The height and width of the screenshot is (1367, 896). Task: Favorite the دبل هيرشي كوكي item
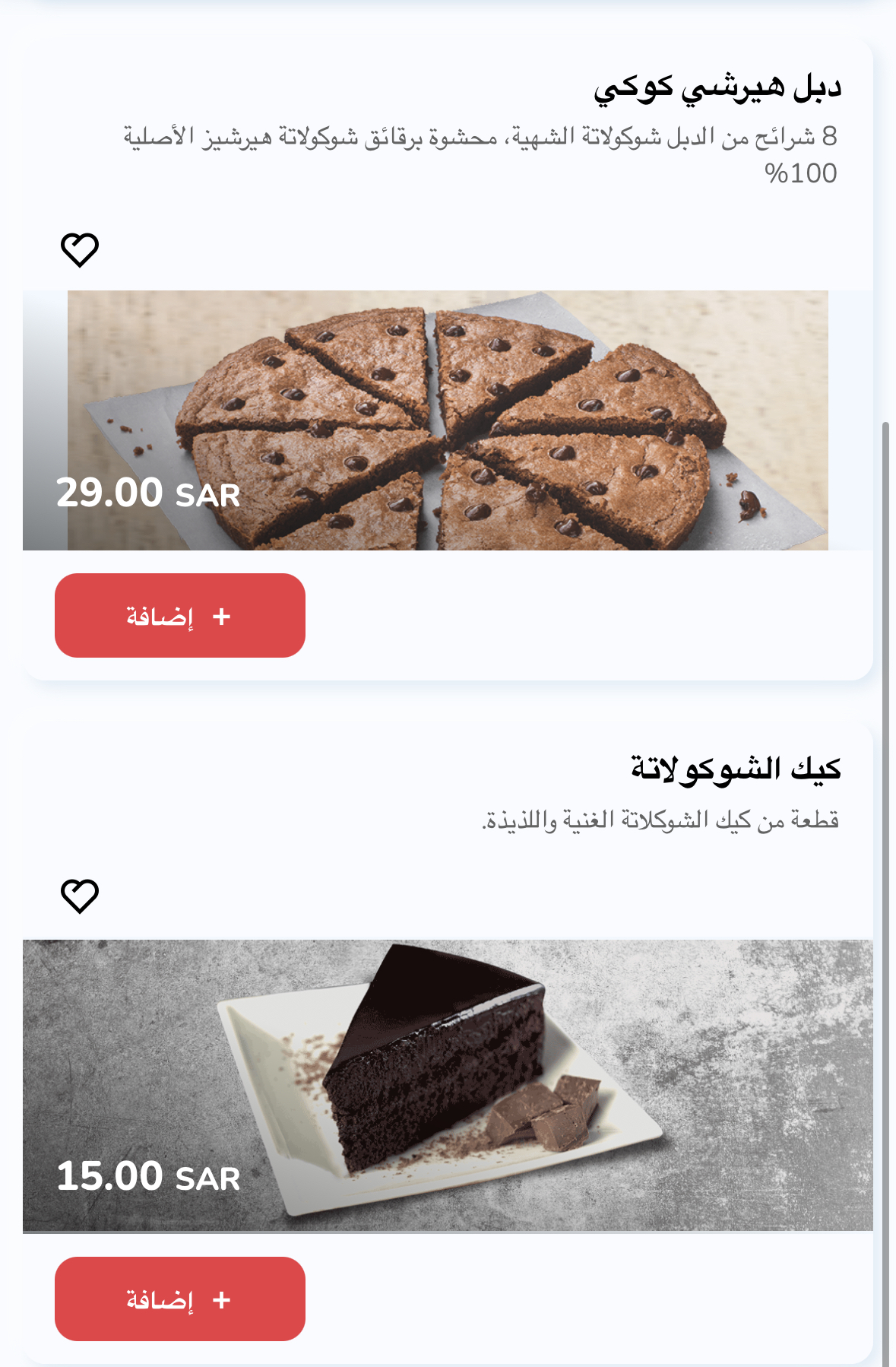click(x=80, y=249)
